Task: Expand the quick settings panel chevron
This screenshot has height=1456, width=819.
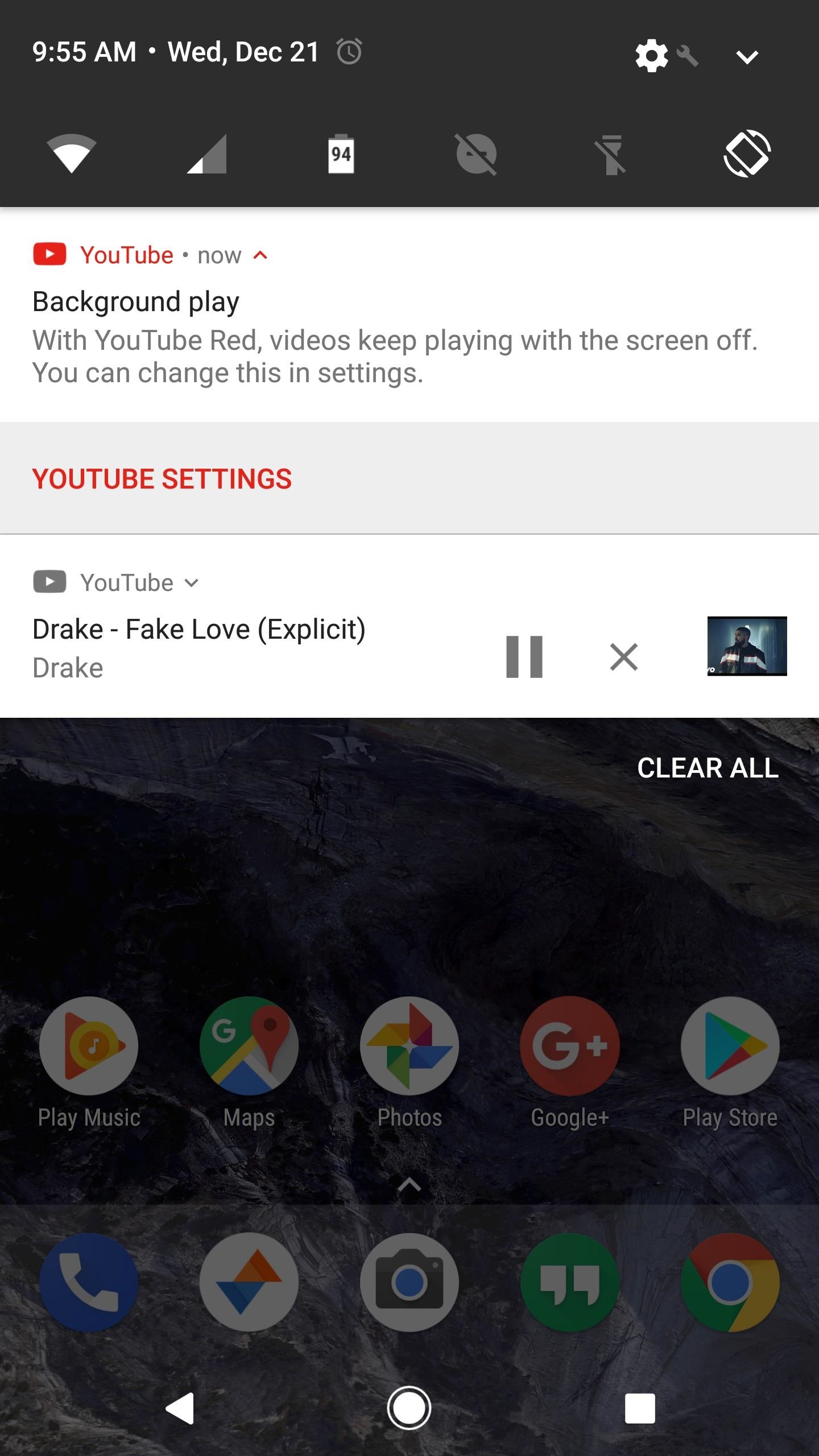Action: 746,56
